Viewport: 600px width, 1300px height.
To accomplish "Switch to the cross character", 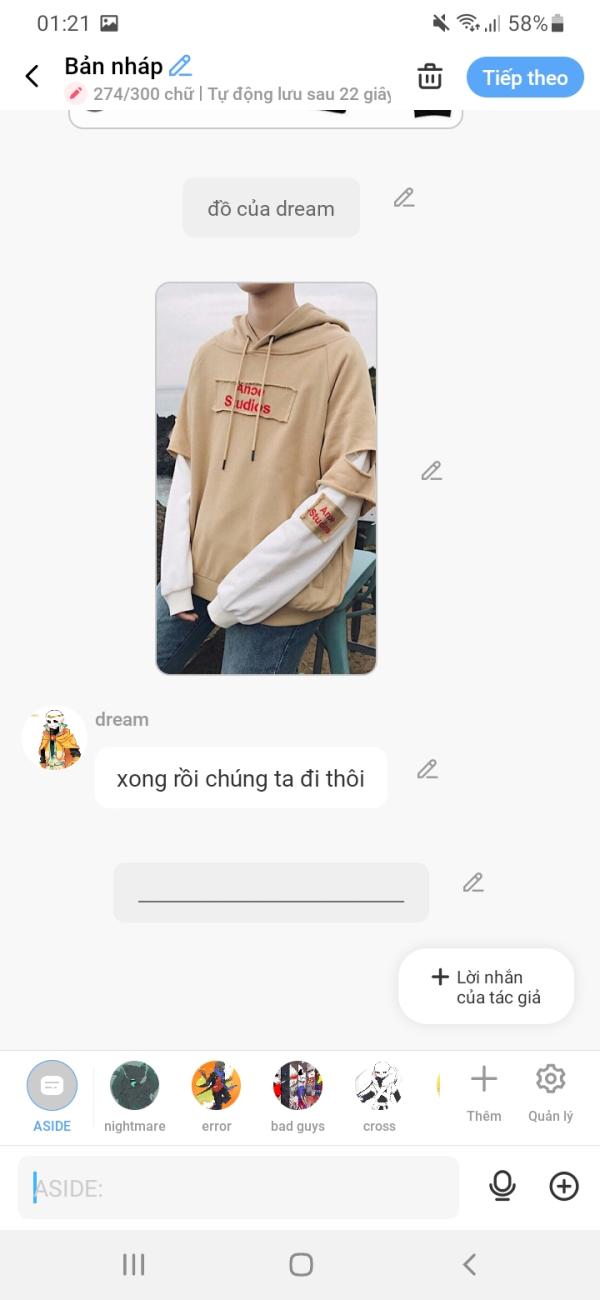I will click(379, 1097).
